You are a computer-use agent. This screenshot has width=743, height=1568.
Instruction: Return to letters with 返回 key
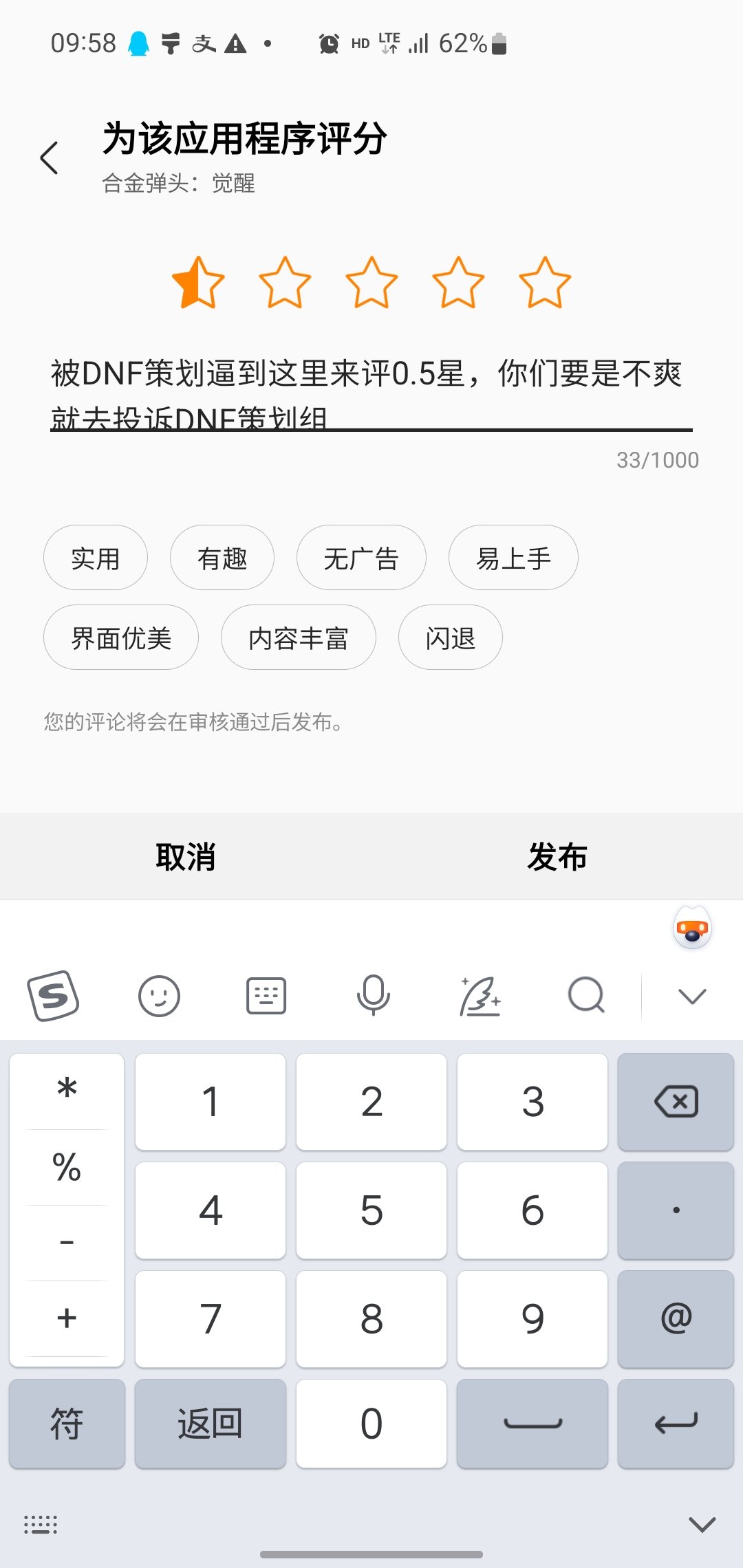click(211, 1424)
